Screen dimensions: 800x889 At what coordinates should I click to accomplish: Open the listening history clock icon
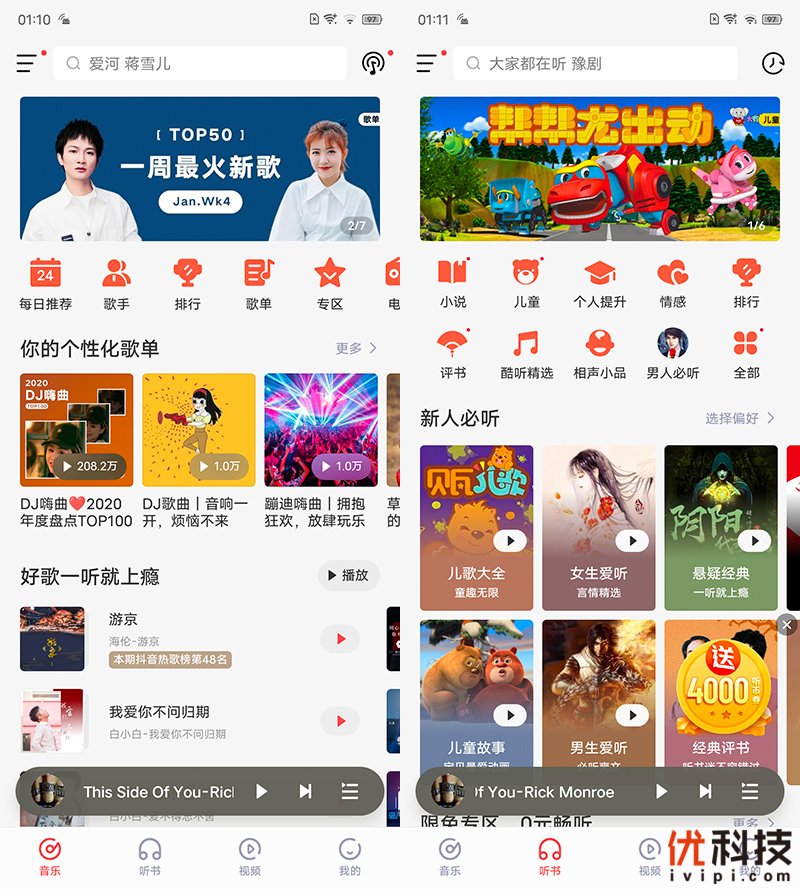click(x=772, y=63)
